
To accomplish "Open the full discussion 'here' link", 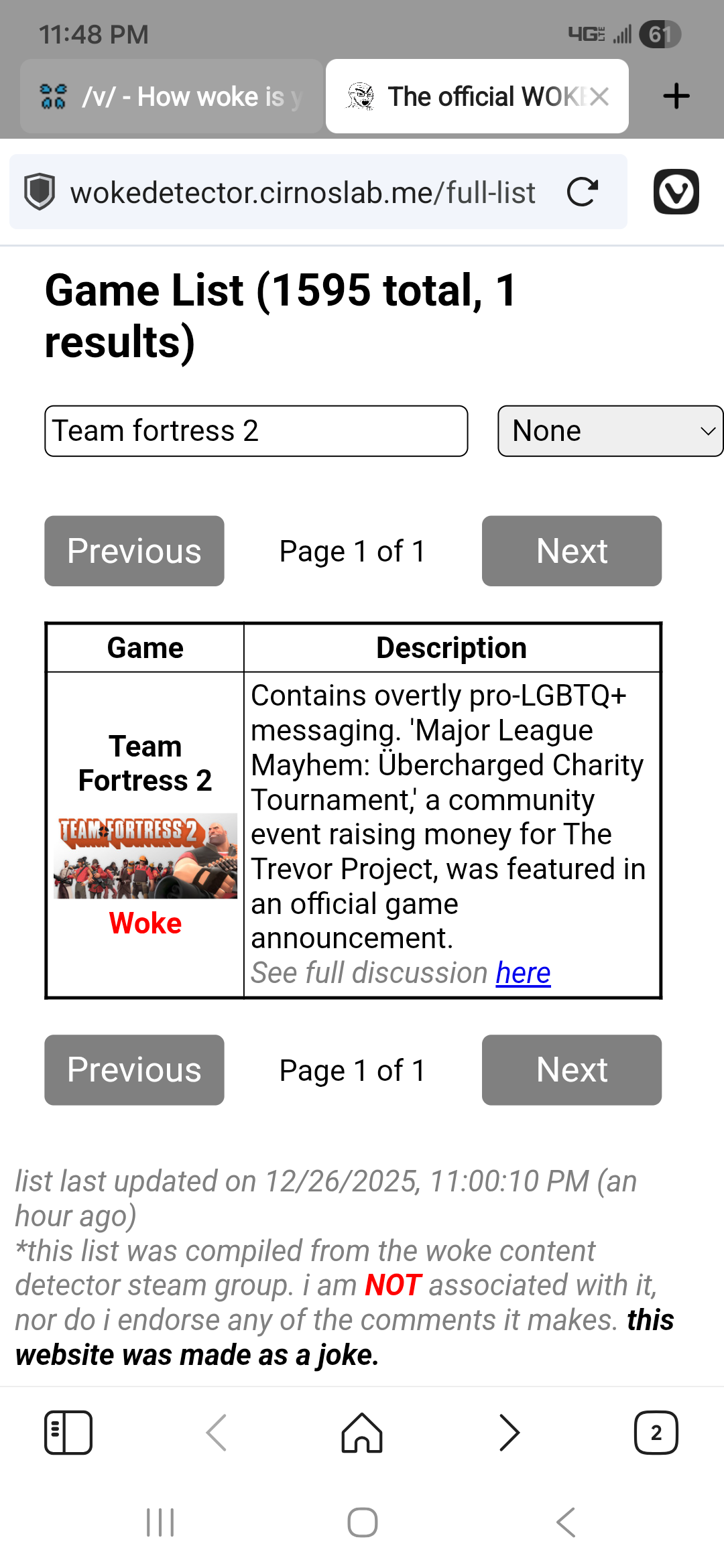I will [523, 973].
